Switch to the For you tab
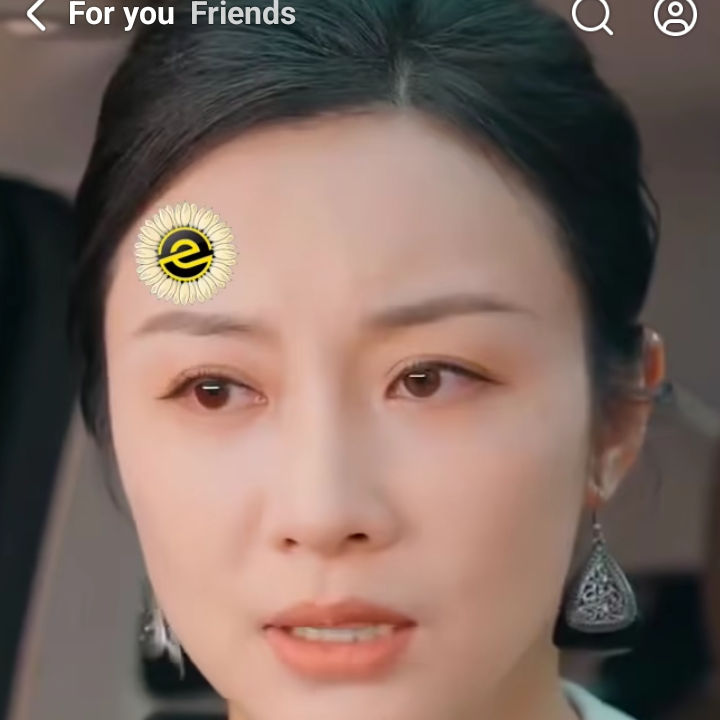Viewport: 720px width, 720px height. (x=121, y=14)
